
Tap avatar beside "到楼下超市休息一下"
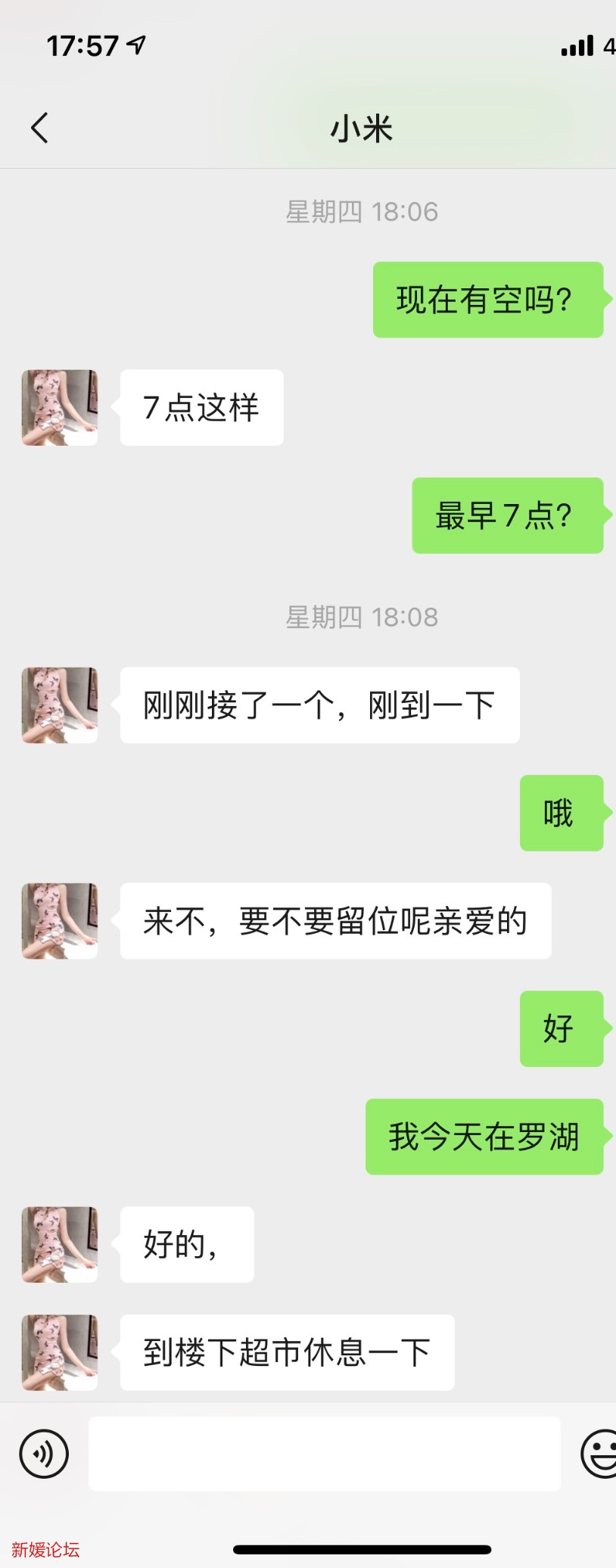(x=59, y=1354)
